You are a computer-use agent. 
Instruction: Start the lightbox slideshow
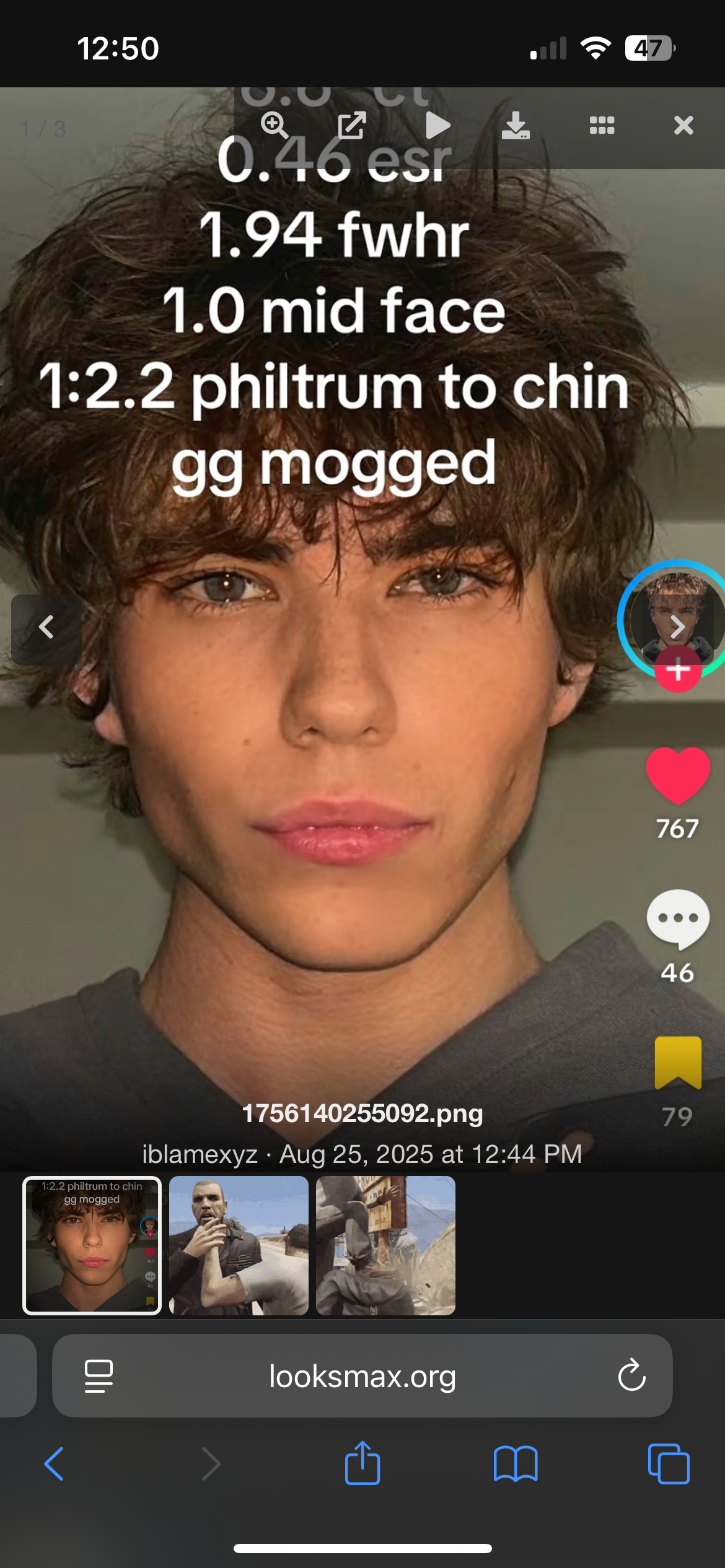click(437, 126)
